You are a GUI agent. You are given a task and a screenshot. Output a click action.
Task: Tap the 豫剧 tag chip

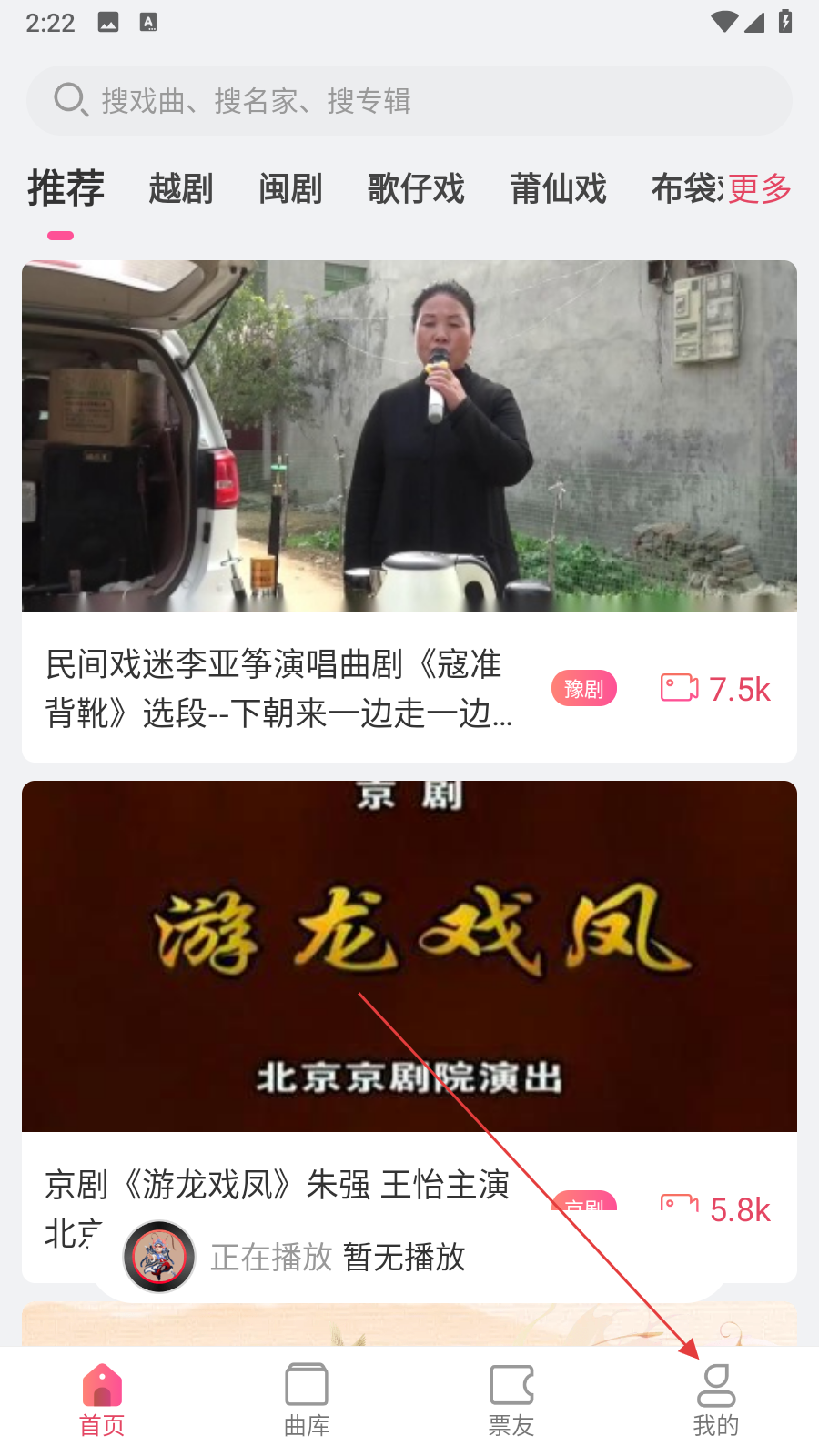[584, 689]
